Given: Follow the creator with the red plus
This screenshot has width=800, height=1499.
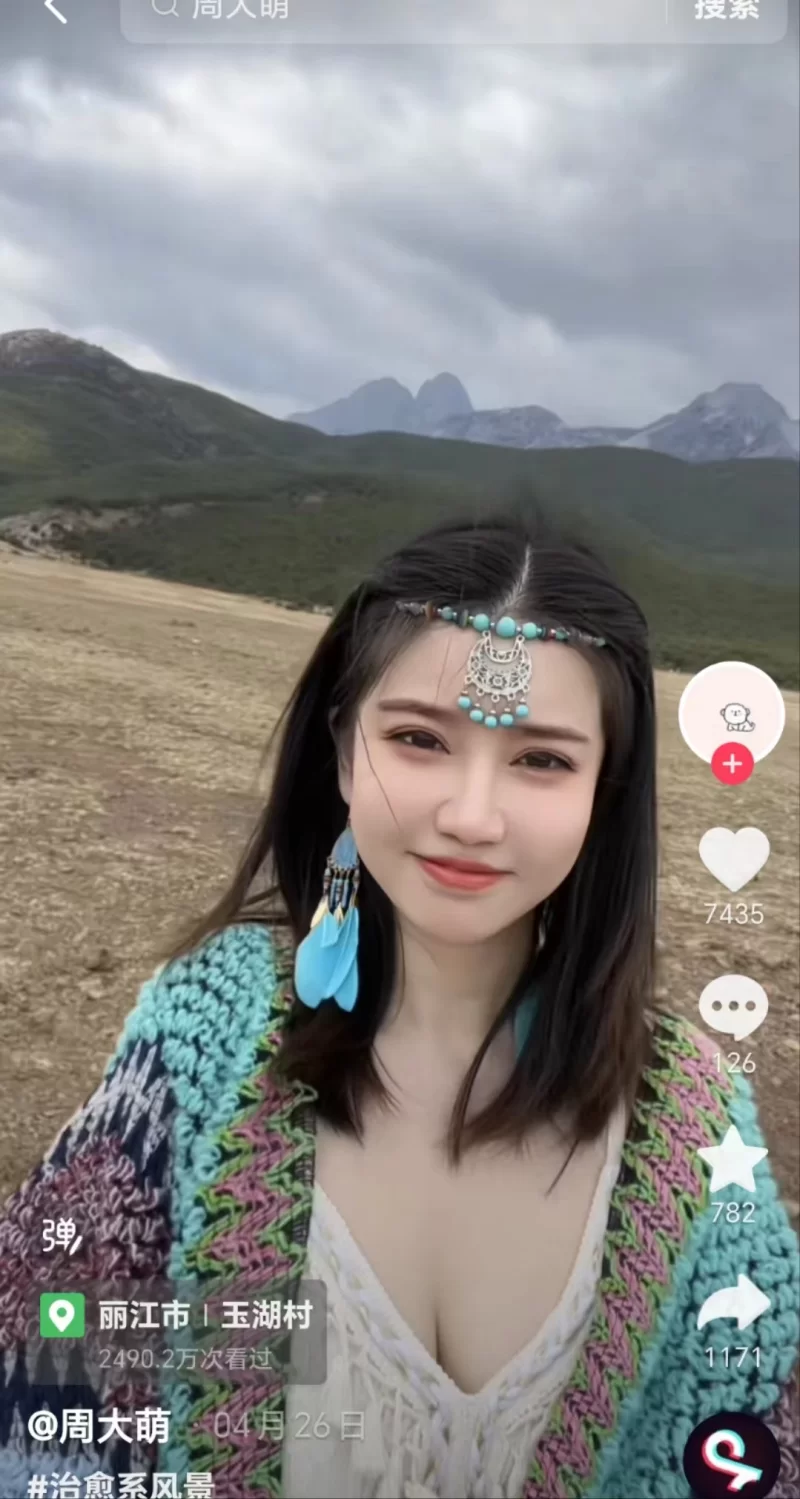Looking at the screenshot, I should (732, 764).
